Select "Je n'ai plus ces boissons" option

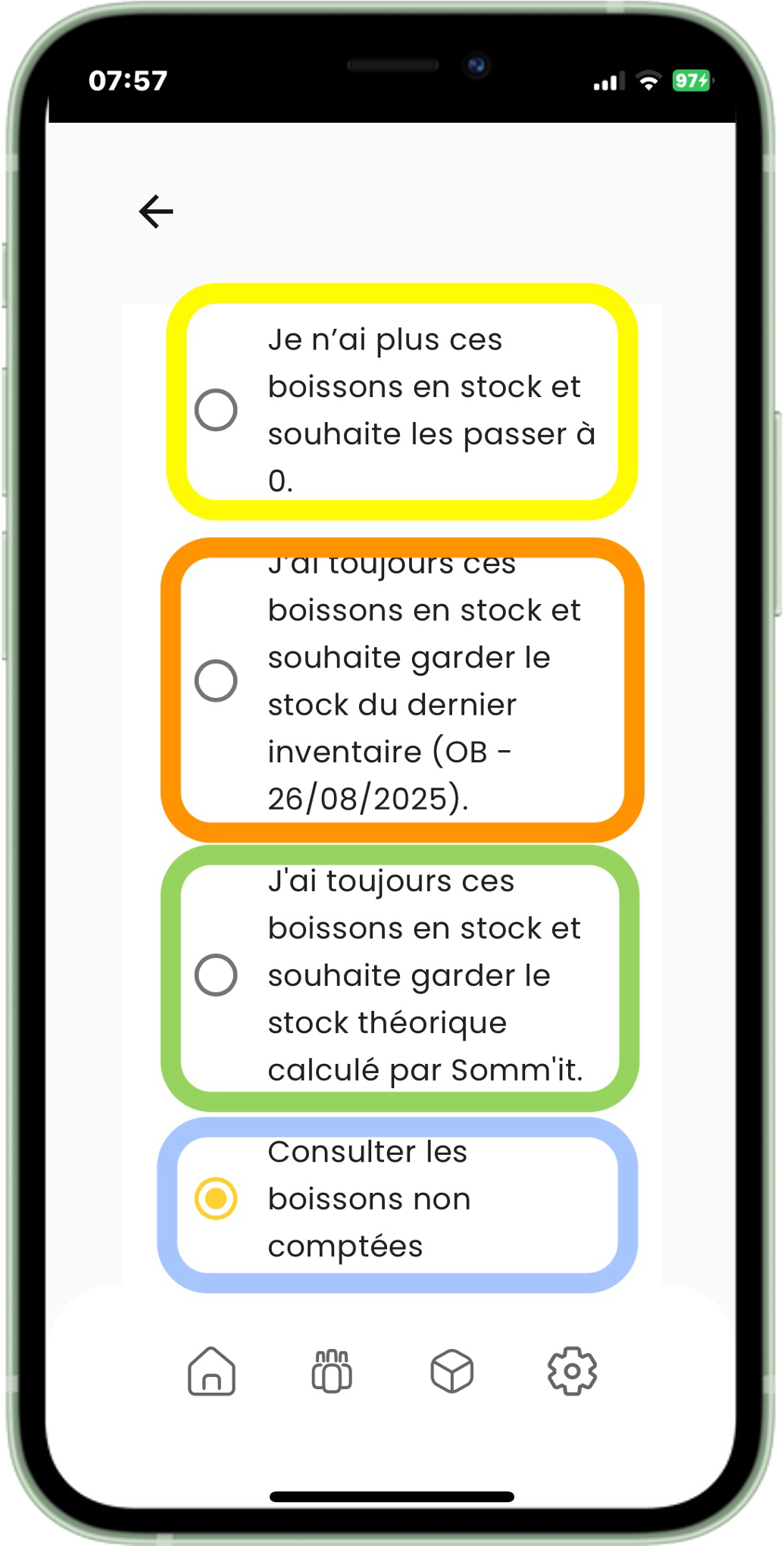coord(217,410)
